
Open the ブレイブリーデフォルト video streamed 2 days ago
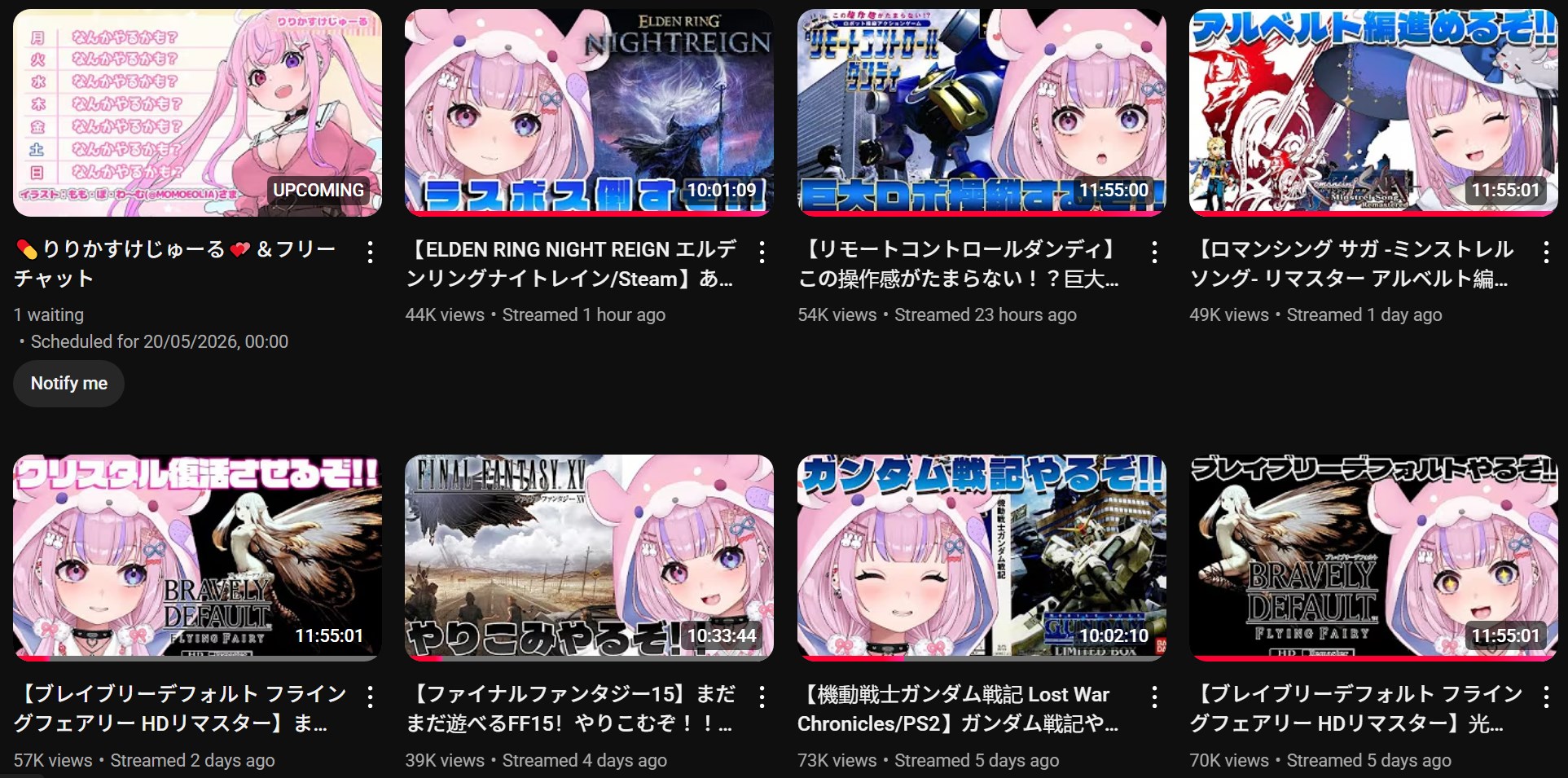coord(197,558)
